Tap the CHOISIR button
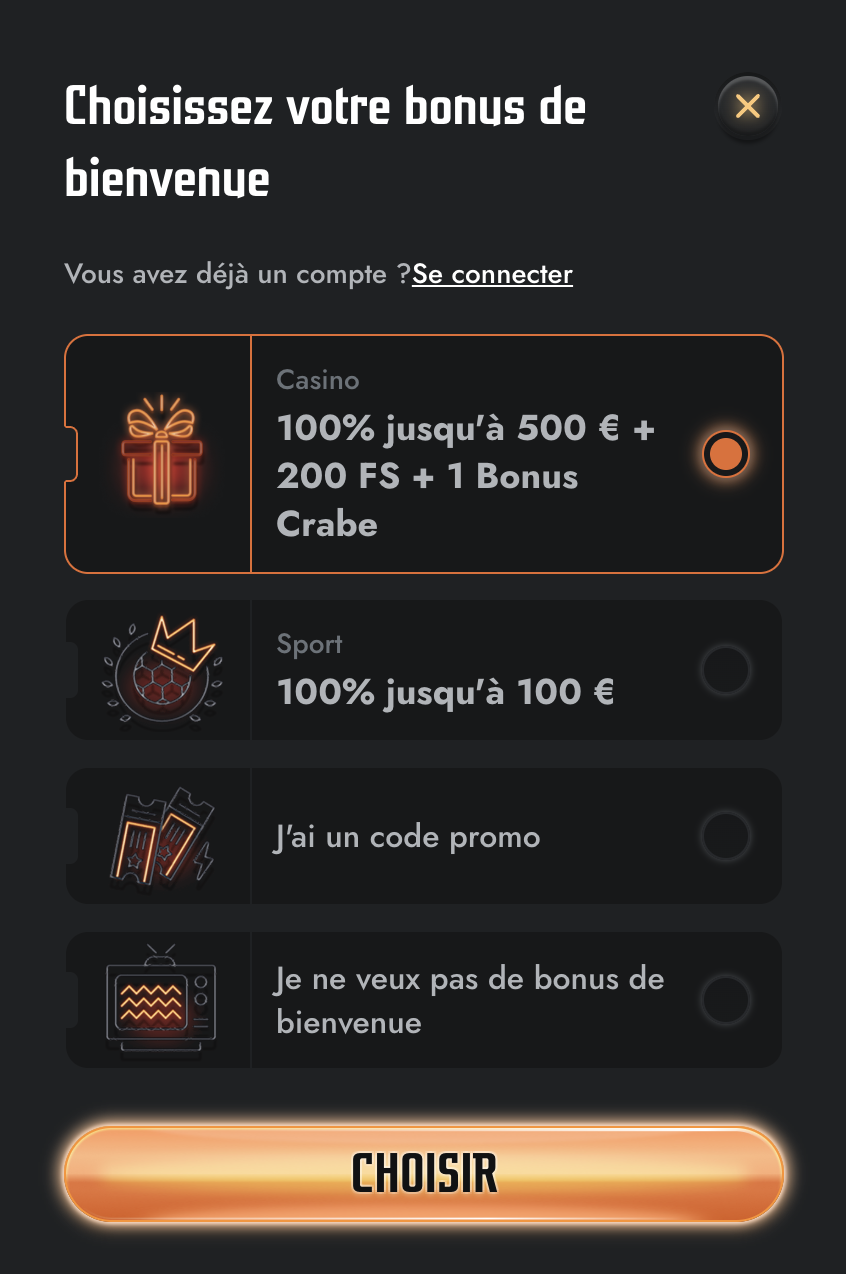The image size is (846, 1274). click(423, 1174)
